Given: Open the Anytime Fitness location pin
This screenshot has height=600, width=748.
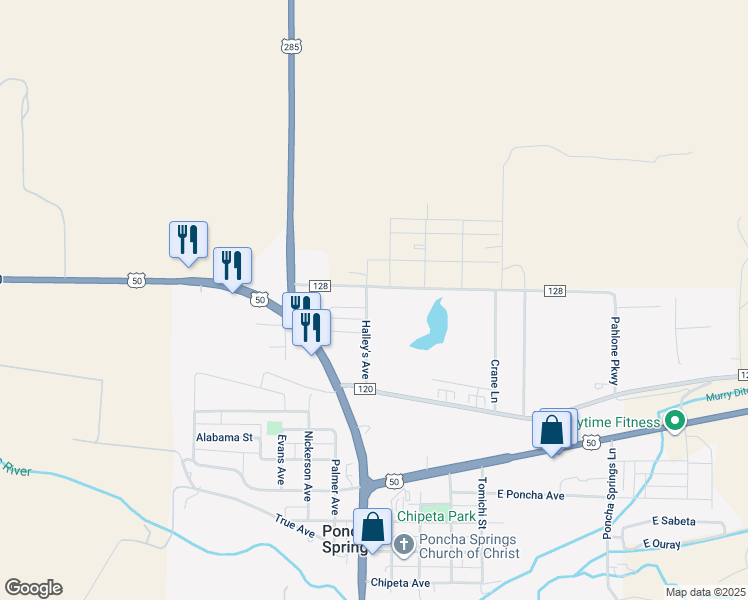Looking at the screenshot, I should point(675,422).
